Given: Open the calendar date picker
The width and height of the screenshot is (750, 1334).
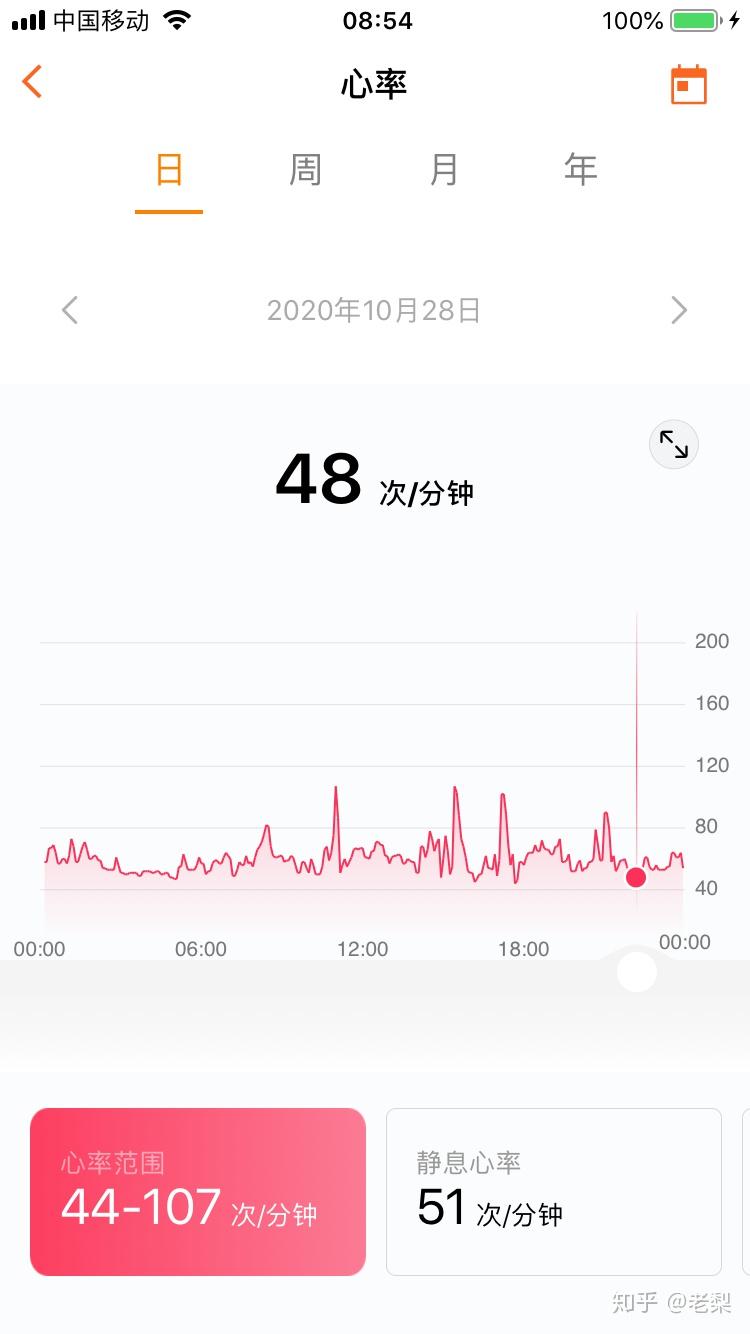Looking at the screenshot, I should 688,84.
